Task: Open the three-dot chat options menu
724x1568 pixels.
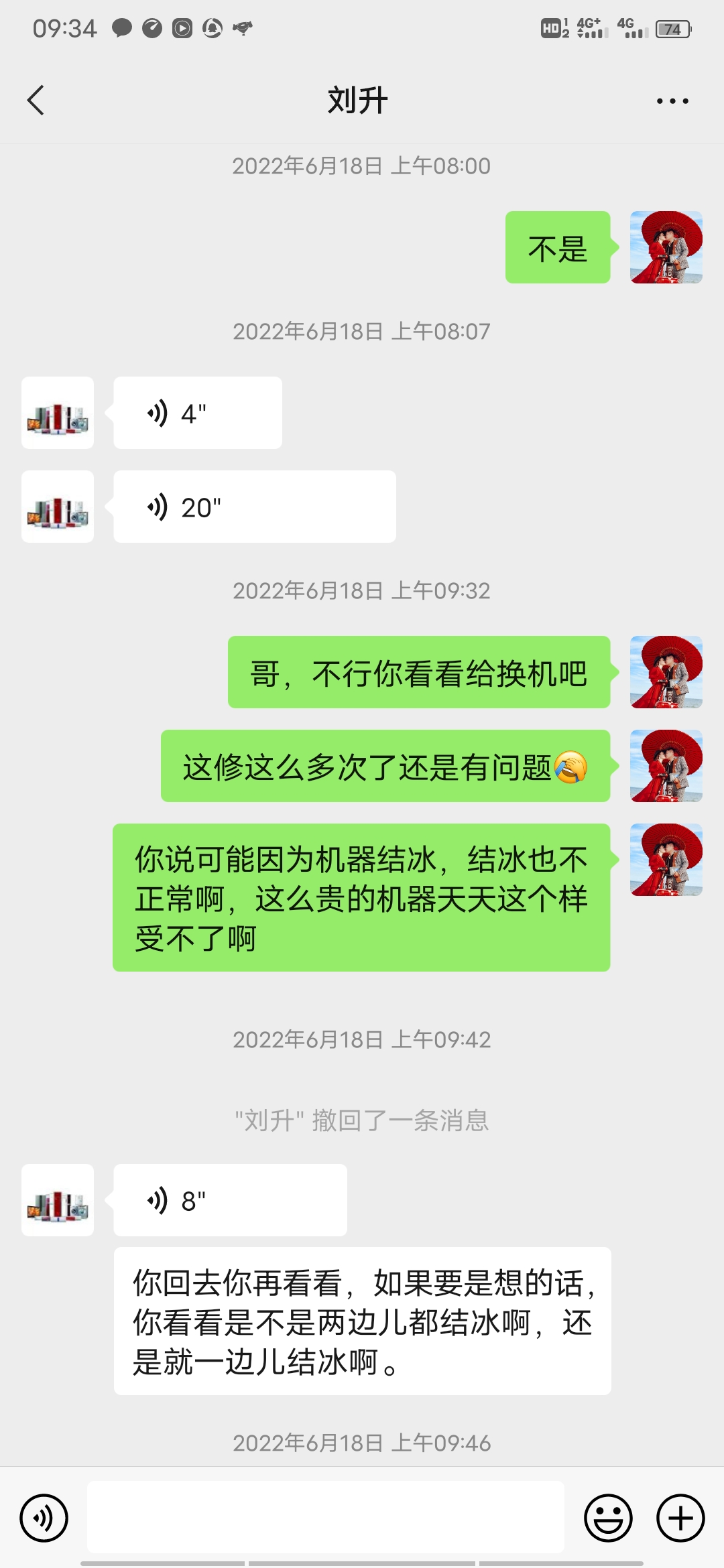Action: point(672,101)
